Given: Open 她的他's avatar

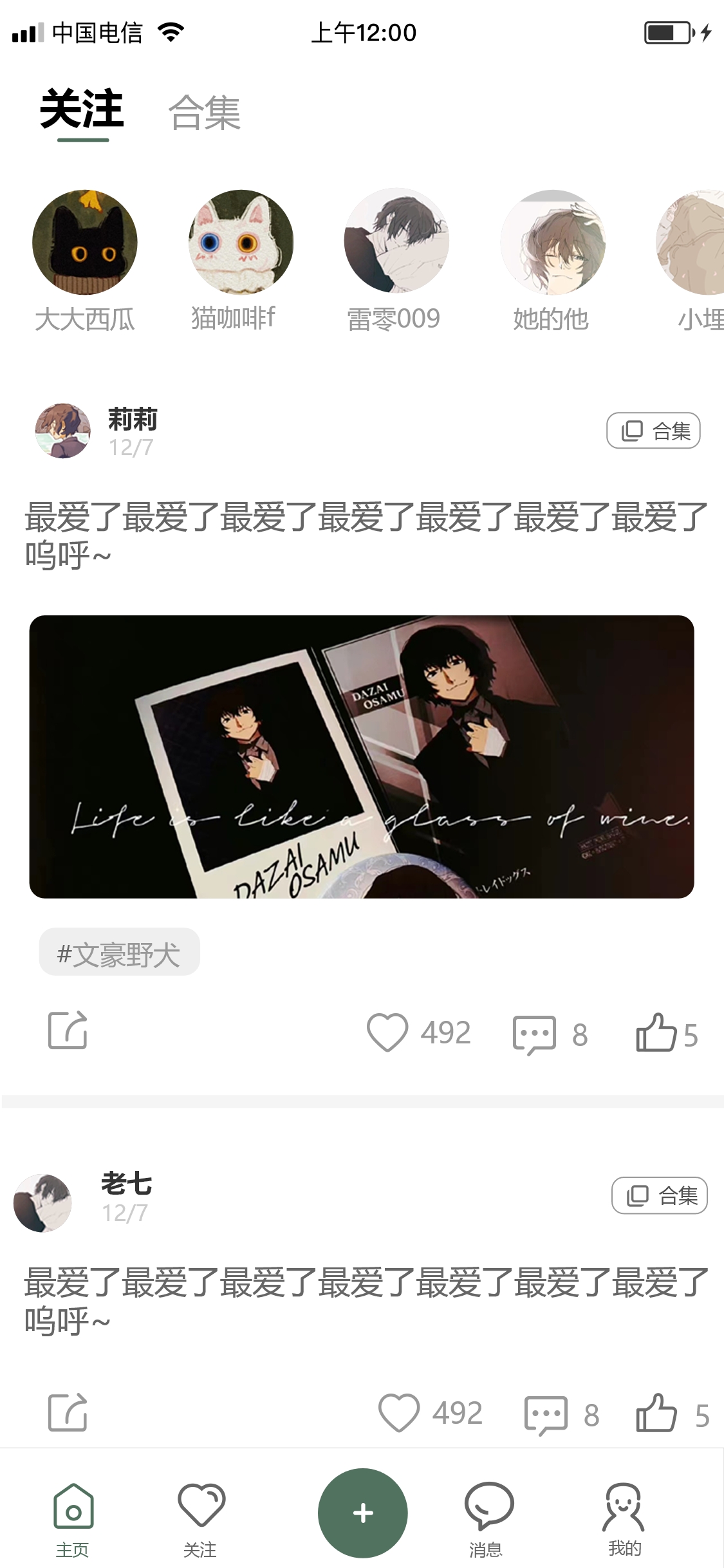Looking at the screenshot, I should coord(553,243).
